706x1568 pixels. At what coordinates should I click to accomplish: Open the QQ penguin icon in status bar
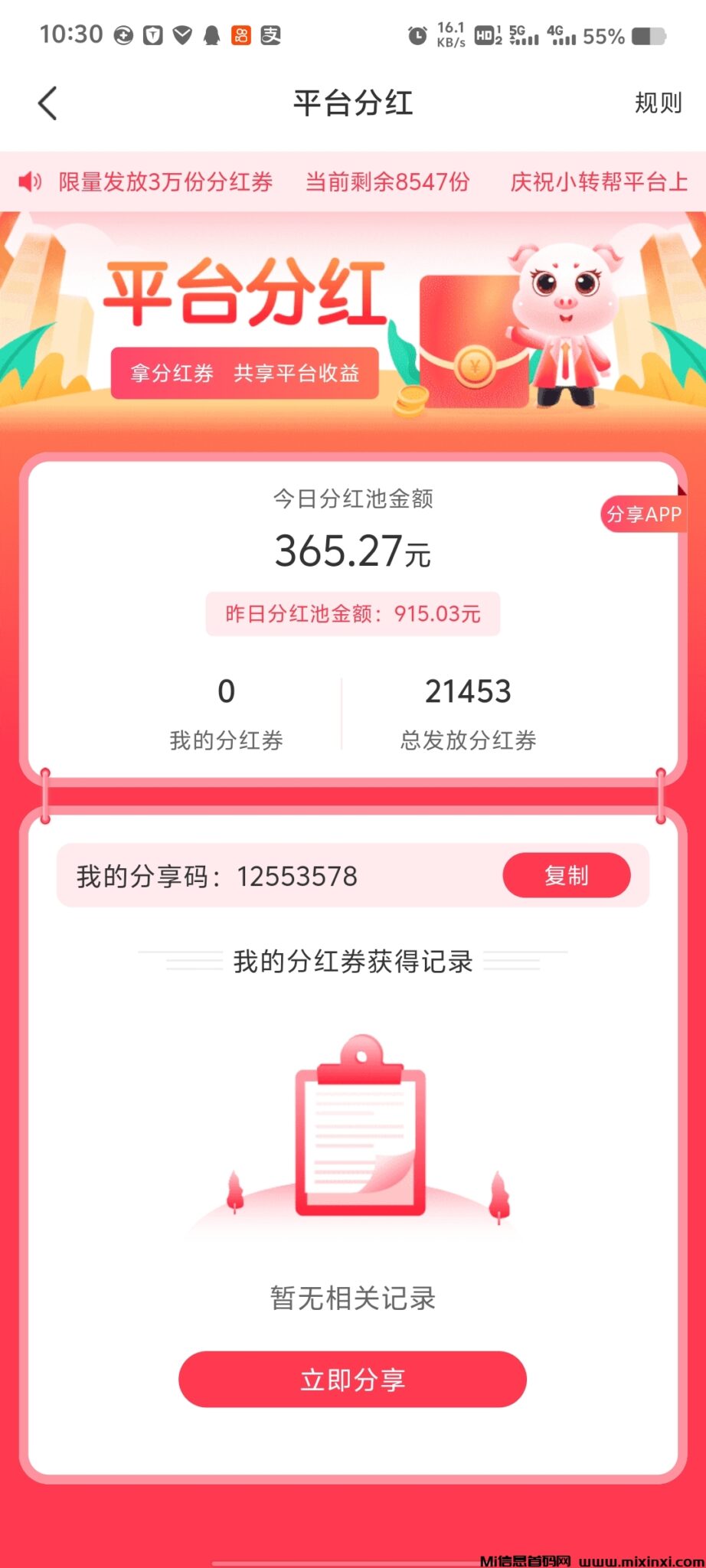[x=213, y=34]
